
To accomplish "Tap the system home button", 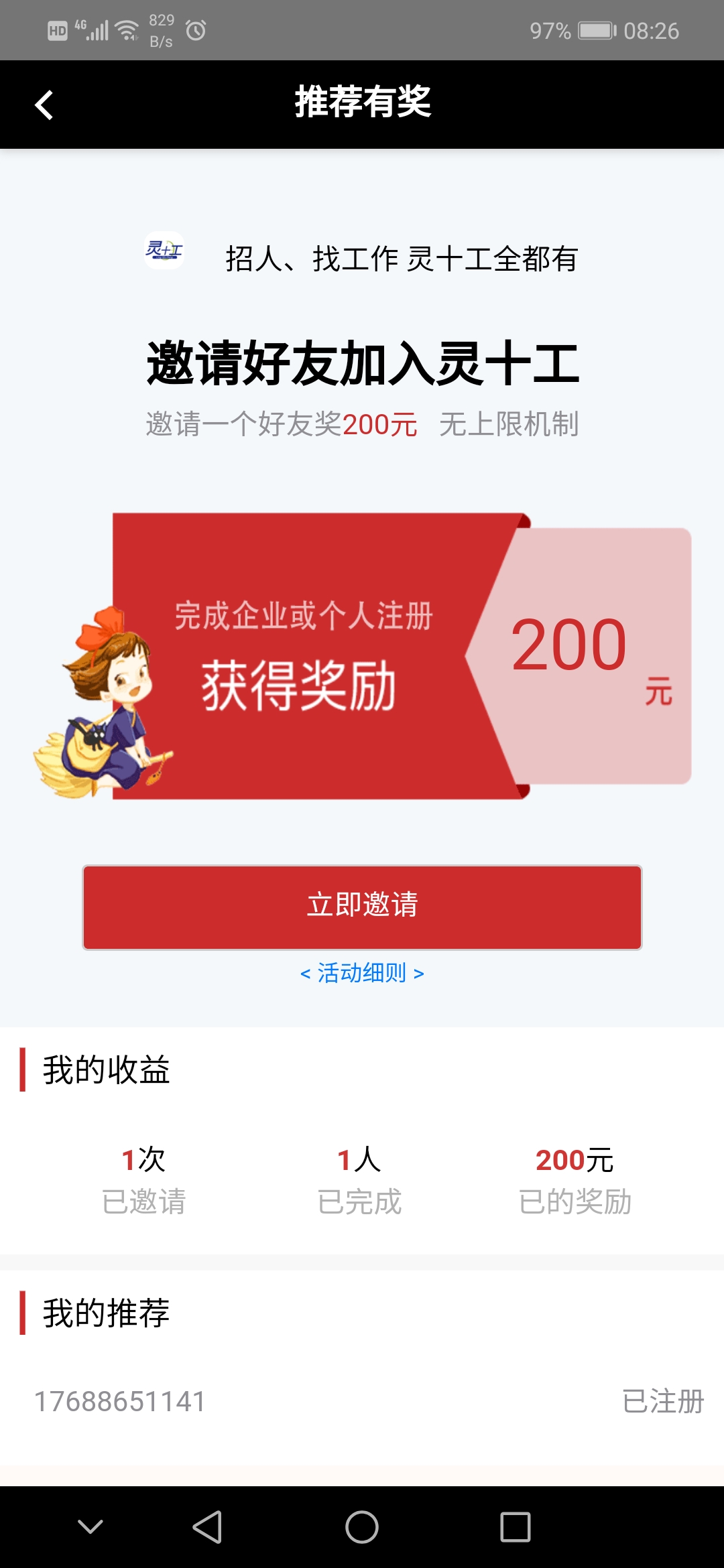I will (362, 1527).
